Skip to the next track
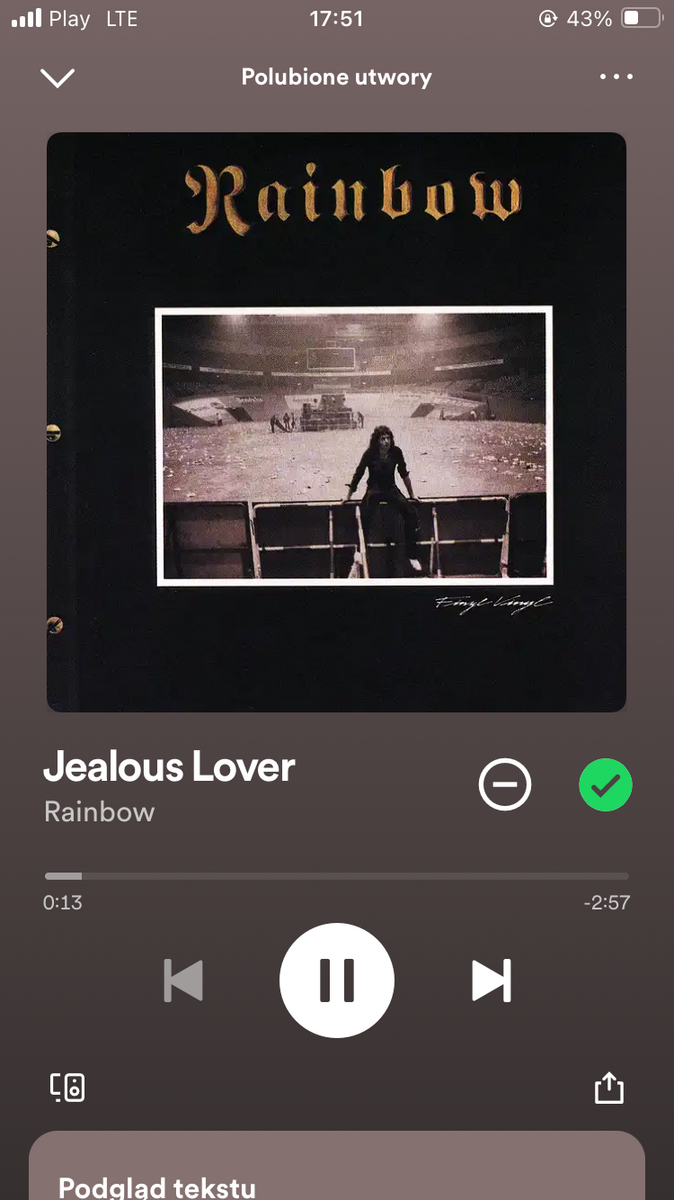674x1200 pixels. click(x=491, y=980)
